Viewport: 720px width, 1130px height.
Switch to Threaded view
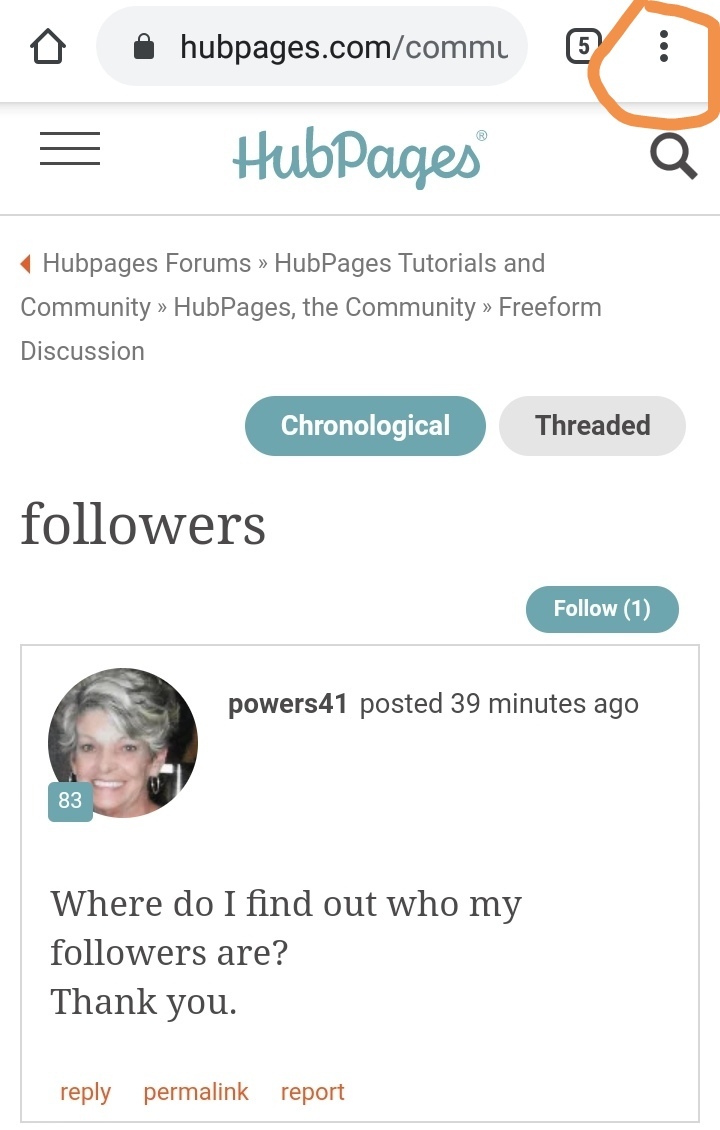[x=592, y=425]
